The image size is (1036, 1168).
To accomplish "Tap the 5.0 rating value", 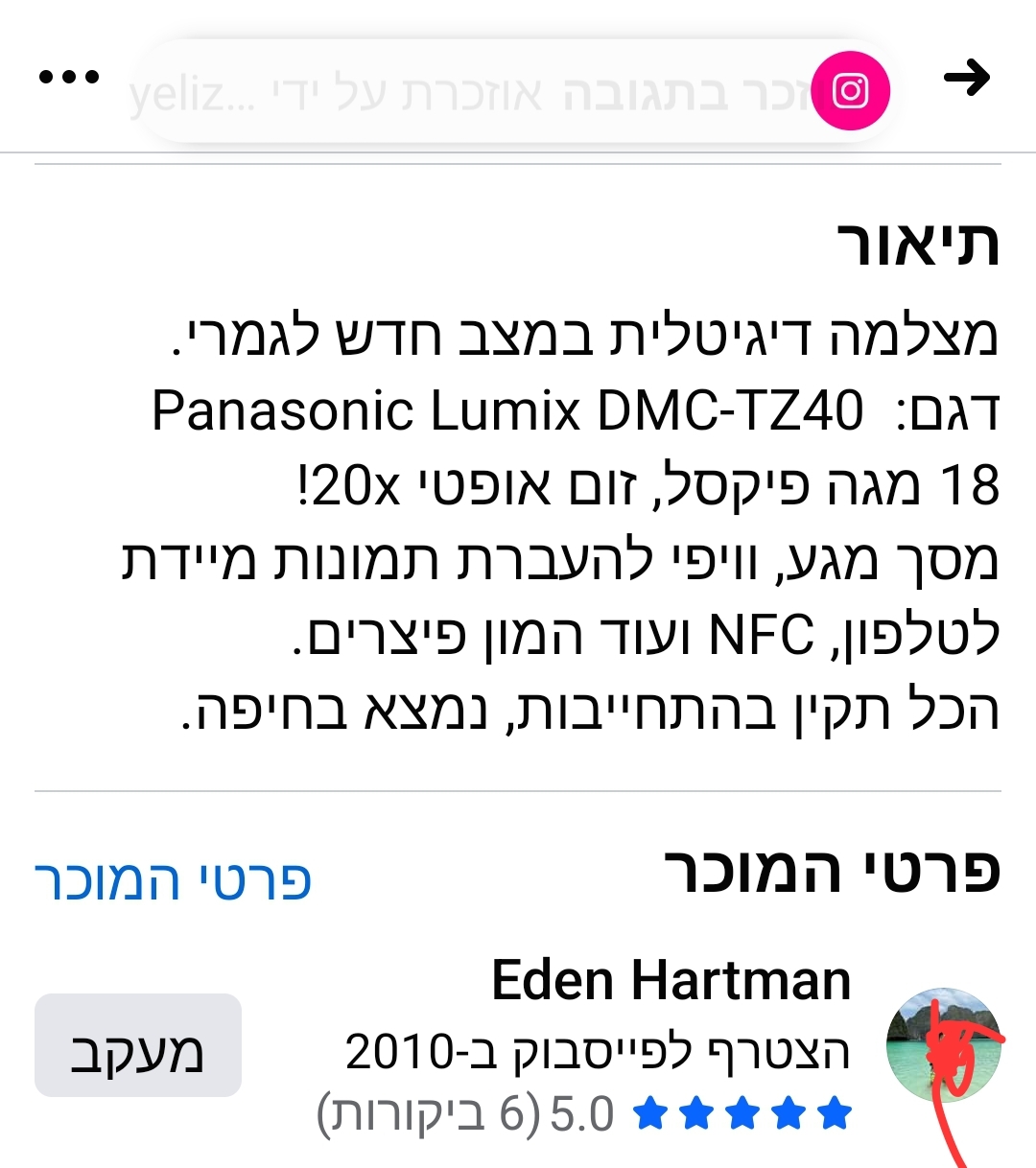I will tap(581, 1115).
